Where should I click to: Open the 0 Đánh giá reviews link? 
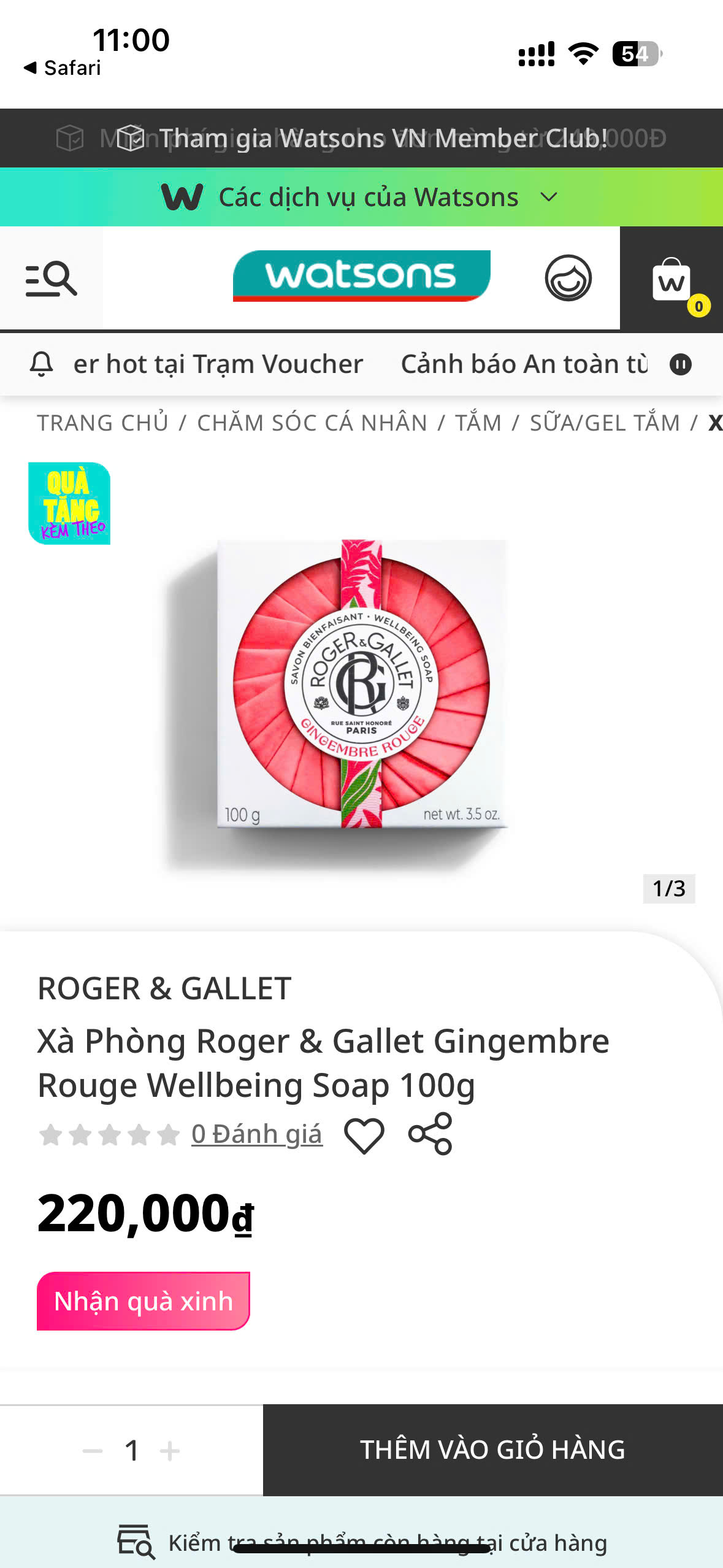pos(256,1134)
